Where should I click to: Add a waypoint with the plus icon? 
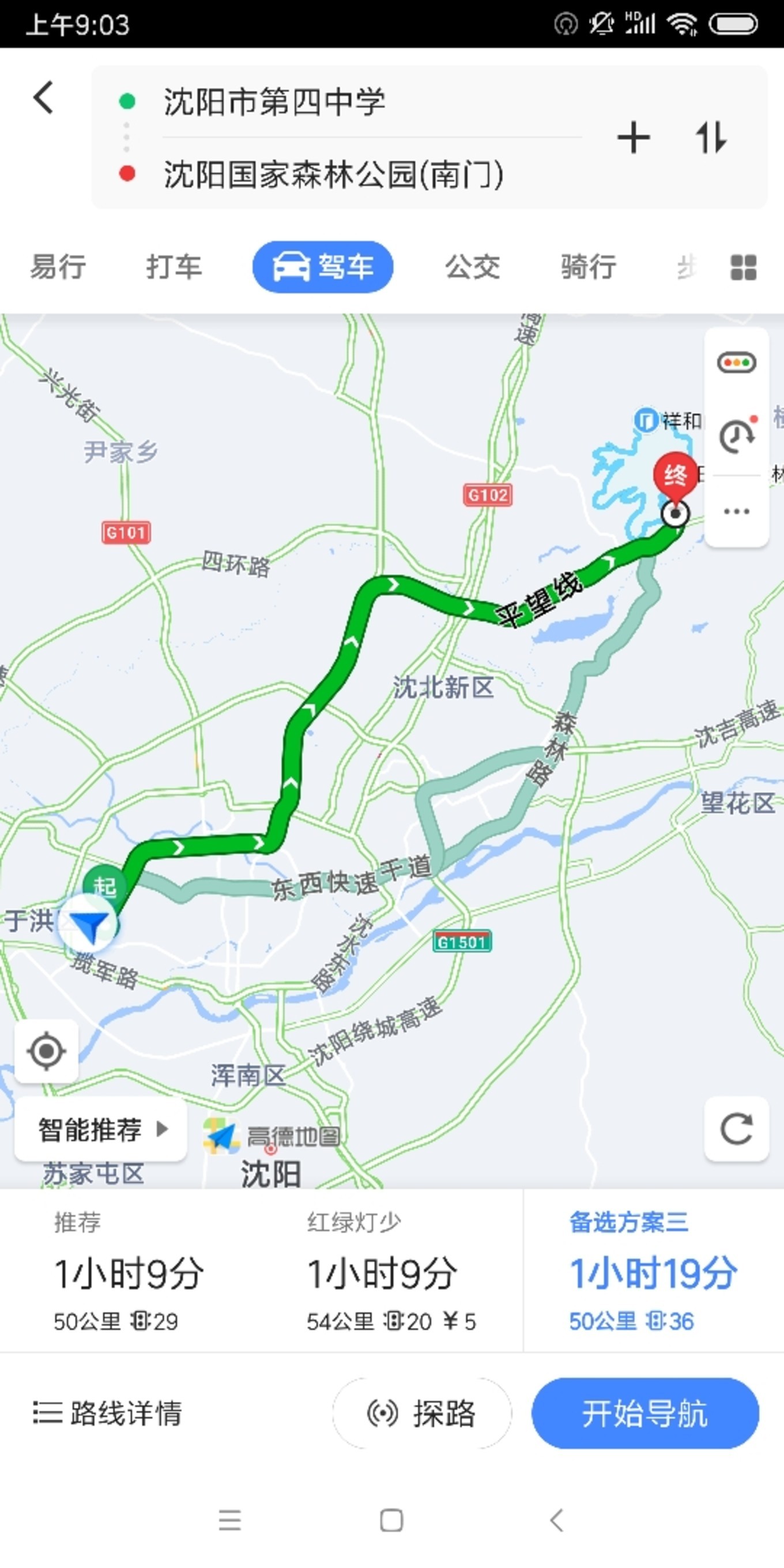[x=634, y=138]
